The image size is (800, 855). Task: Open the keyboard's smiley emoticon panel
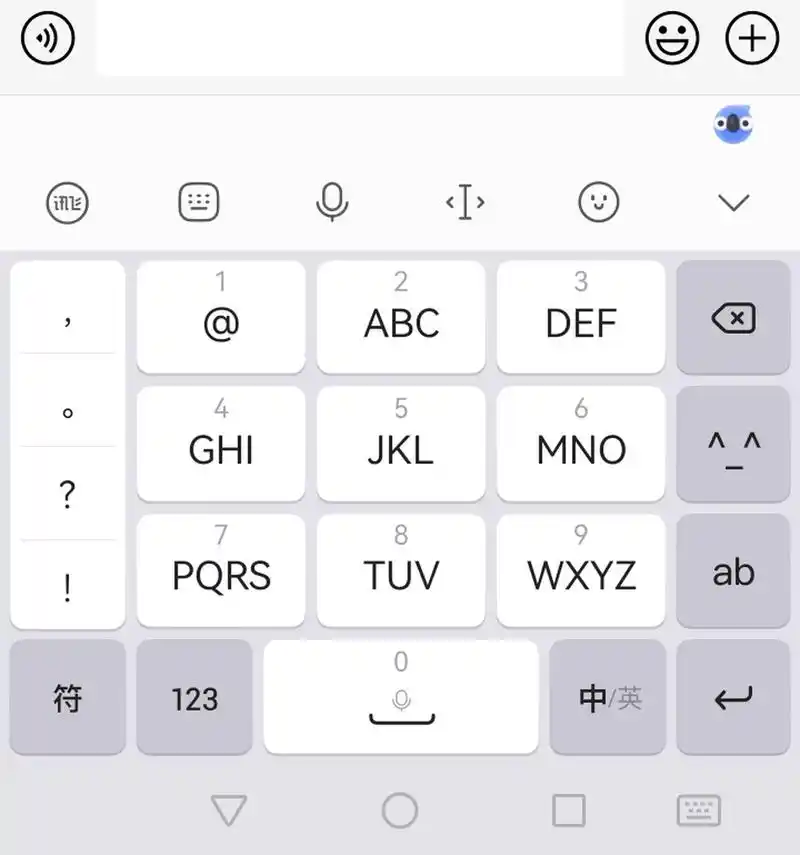(599, 203)
